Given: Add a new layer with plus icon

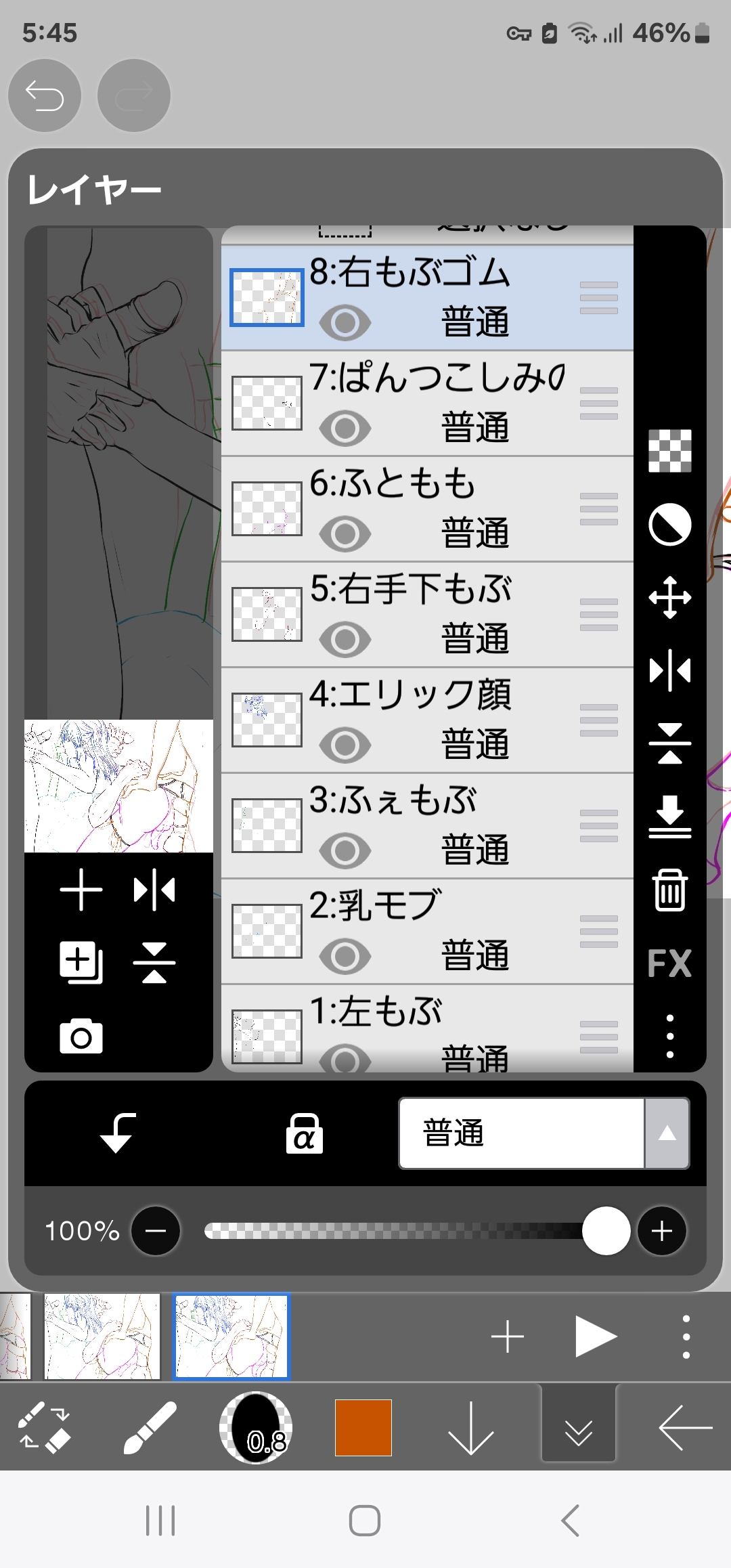Looking at the screenshot, I should (x=81, y=890).
